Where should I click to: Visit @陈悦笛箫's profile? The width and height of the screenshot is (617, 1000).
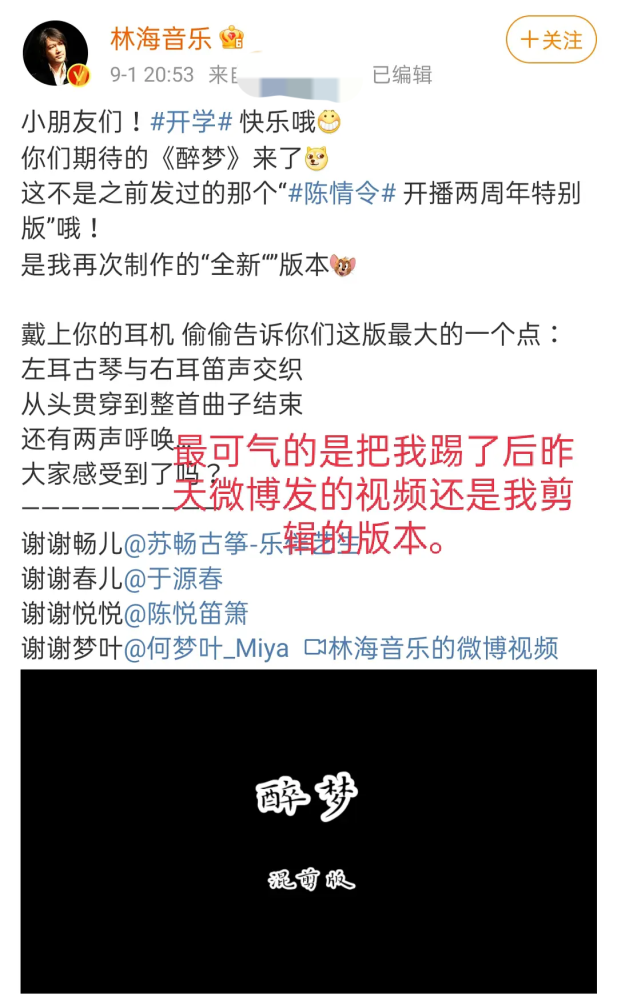pyautogui.click(x=186, y=614)
